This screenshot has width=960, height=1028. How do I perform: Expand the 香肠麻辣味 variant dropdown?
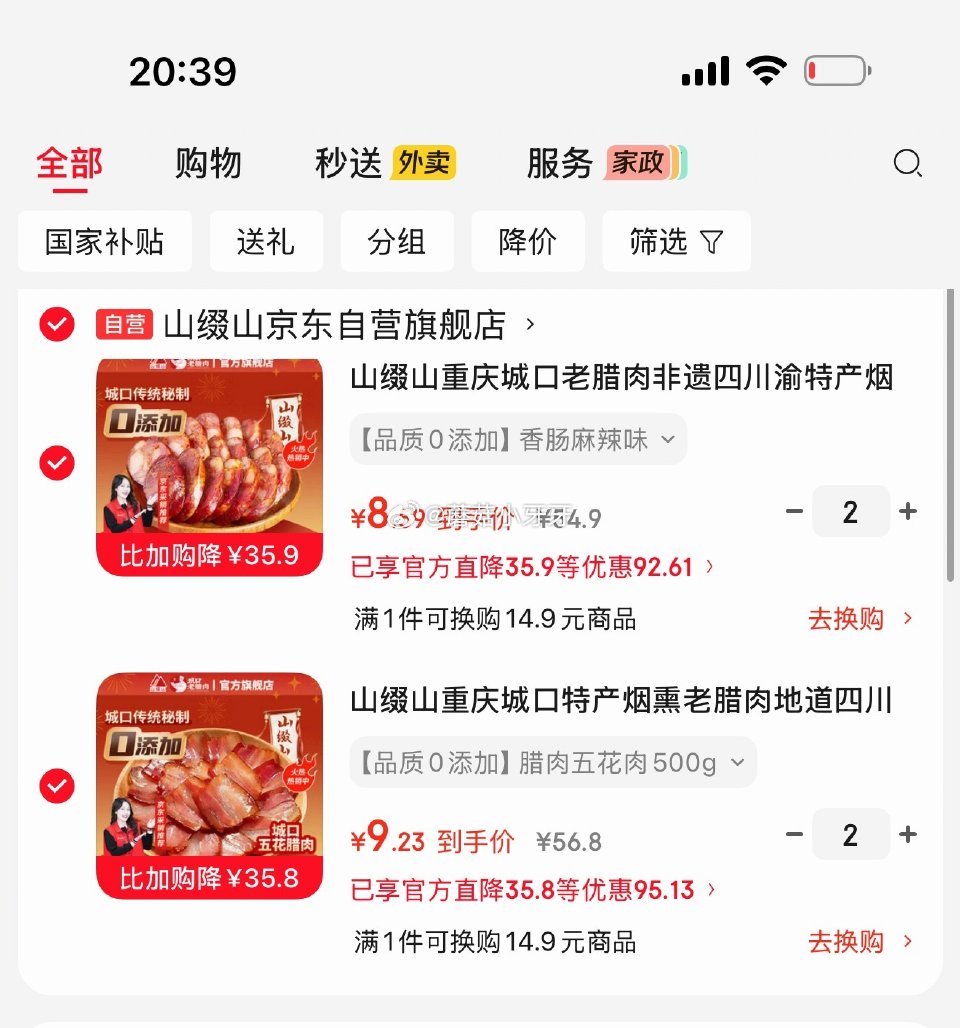point(518,439)
